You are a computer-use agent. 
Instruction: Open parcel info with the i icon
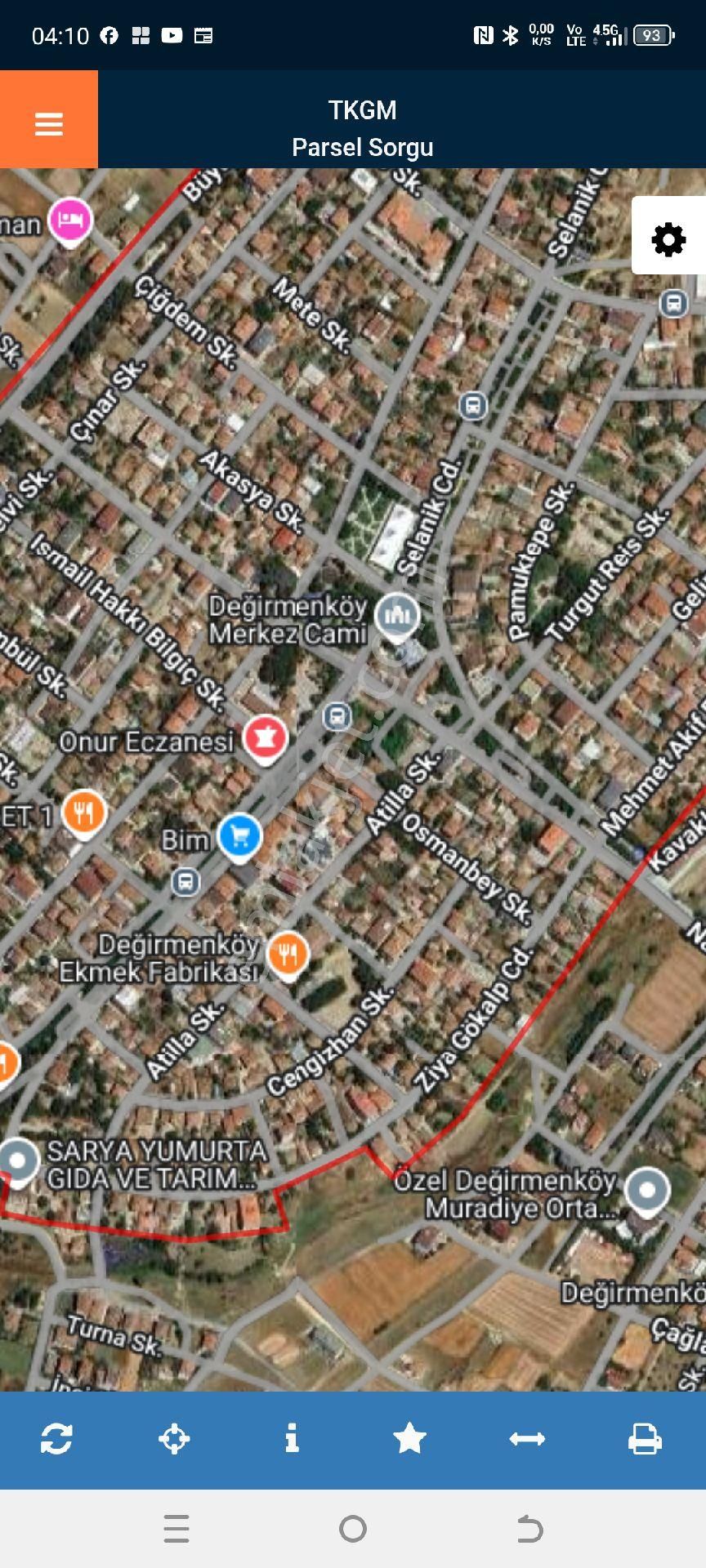[292, 1439]
